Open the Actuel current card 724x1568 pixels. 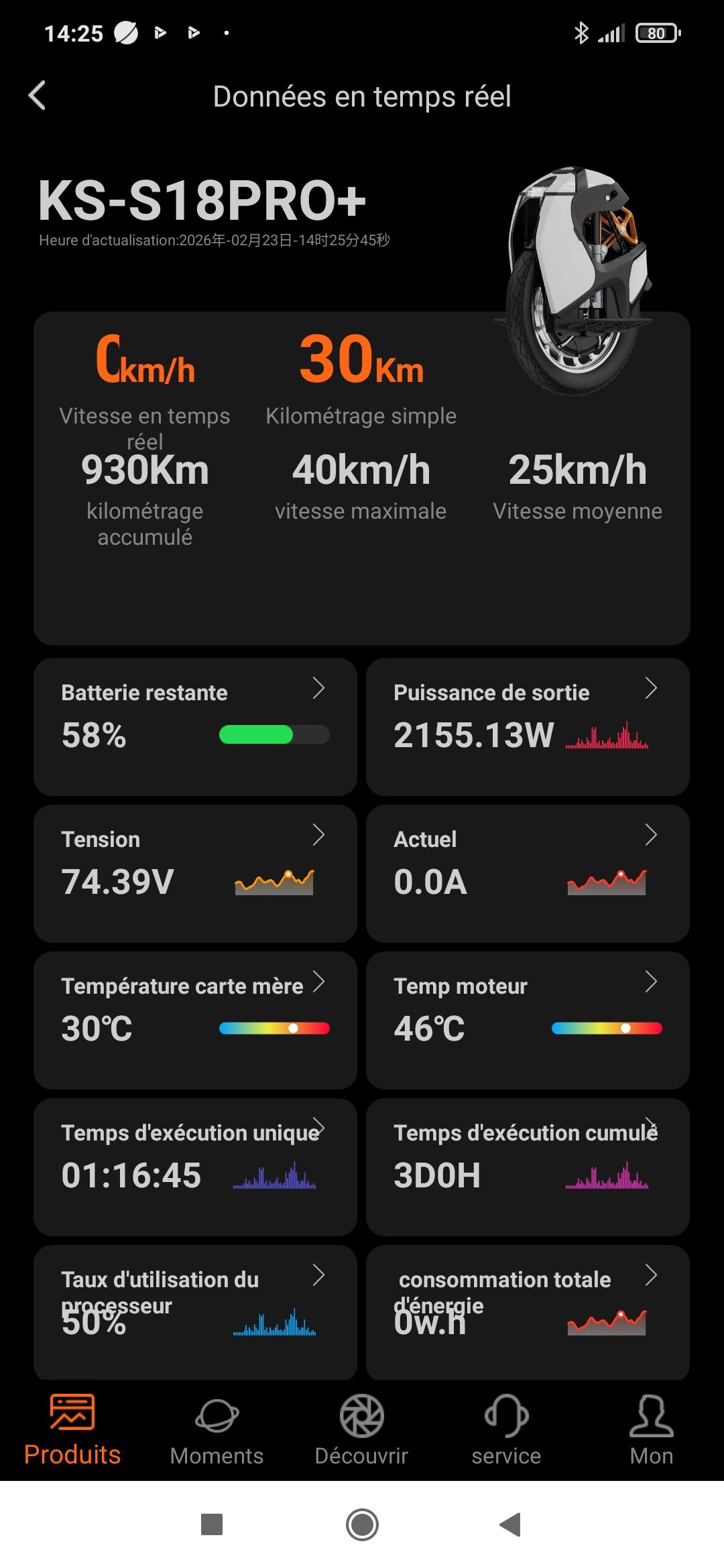tap(528, 873)
